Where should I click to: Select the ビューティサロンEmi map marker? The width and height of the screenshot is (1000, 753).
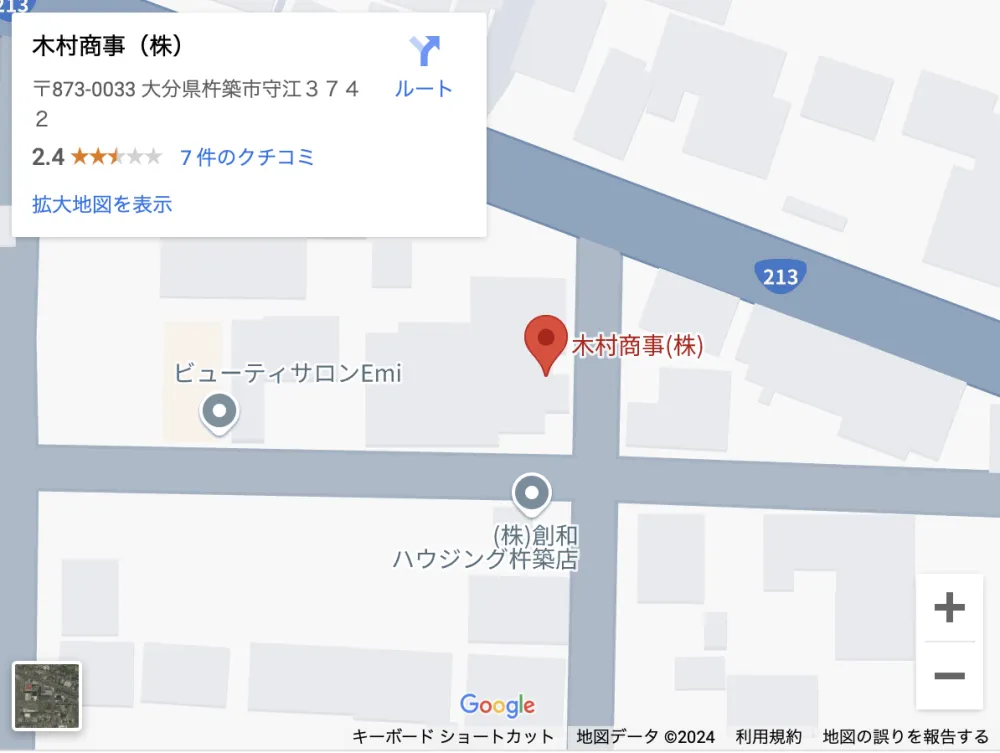click(x=218, y=411)
